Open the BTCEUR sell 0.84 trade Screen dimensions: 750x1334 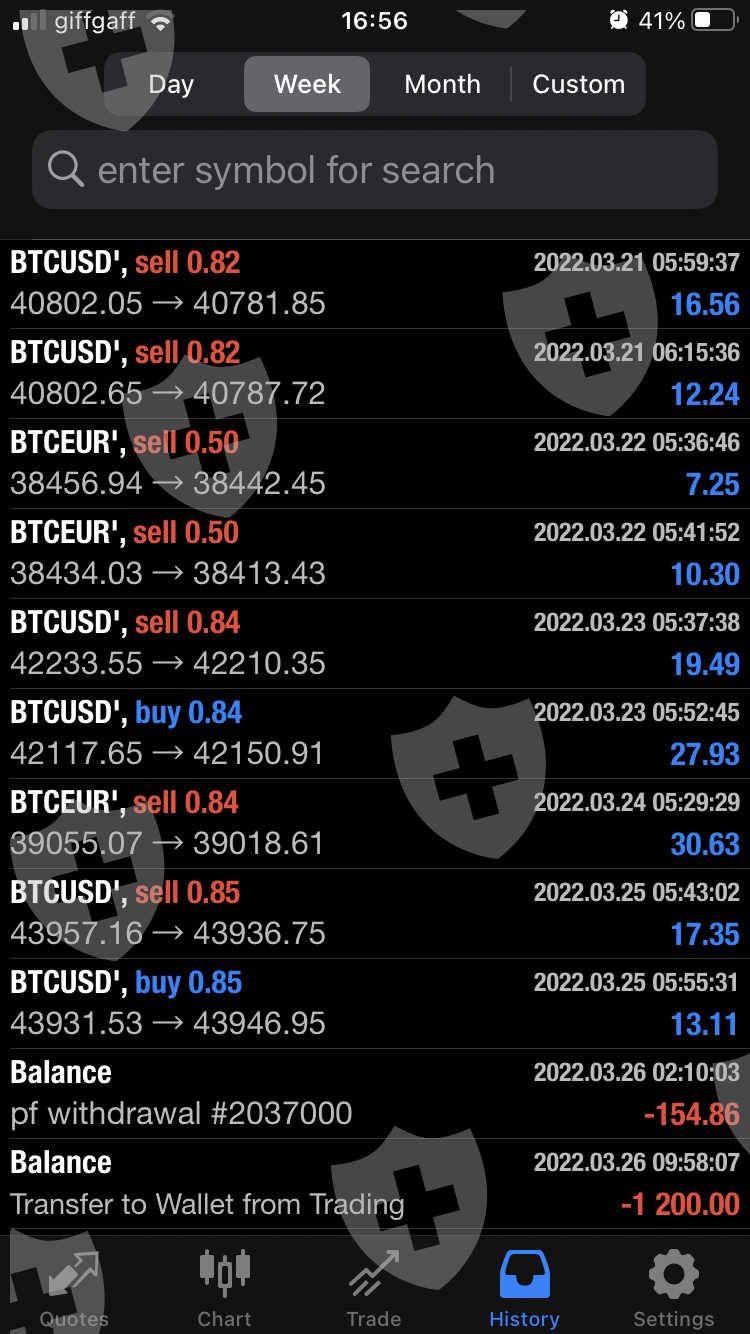click(375, 824)
